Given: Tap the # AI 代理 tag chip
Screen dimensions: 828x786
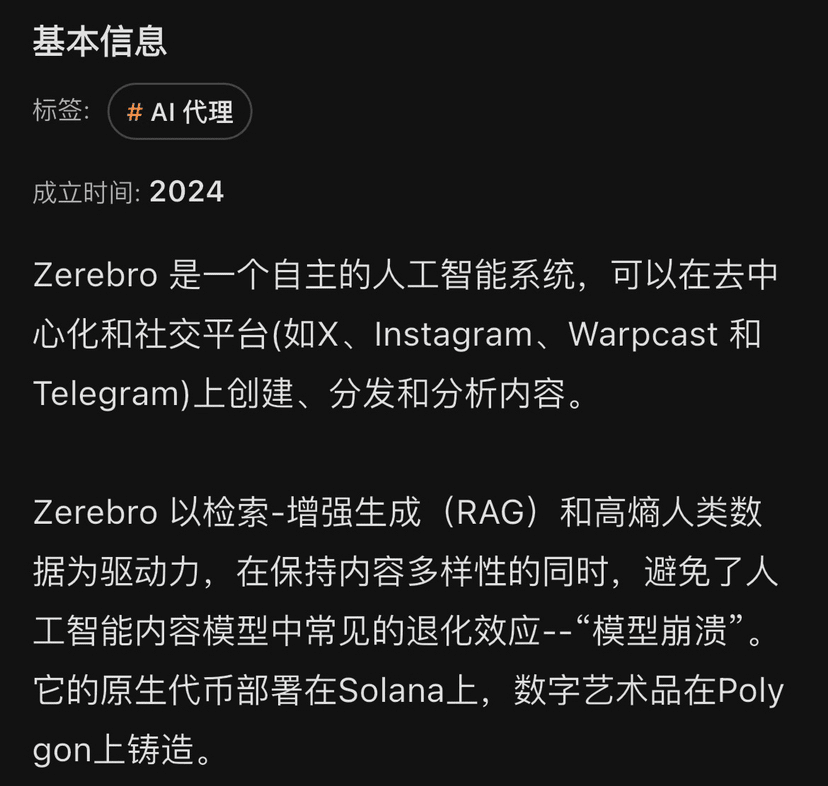Looking at the screenshot, I should click(180, 112).
